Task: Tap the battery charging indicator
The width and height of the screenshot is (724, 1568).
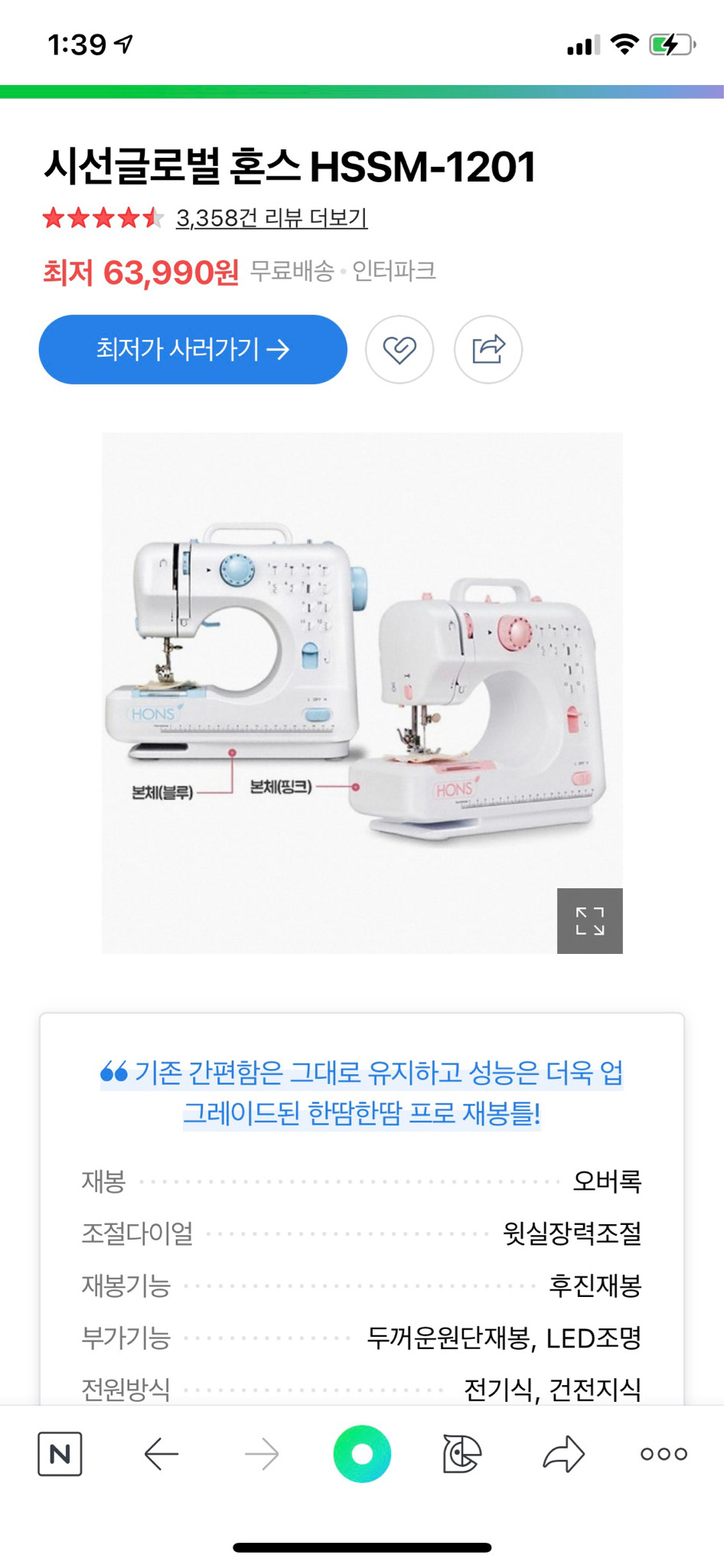Action: tap(667, 44)
